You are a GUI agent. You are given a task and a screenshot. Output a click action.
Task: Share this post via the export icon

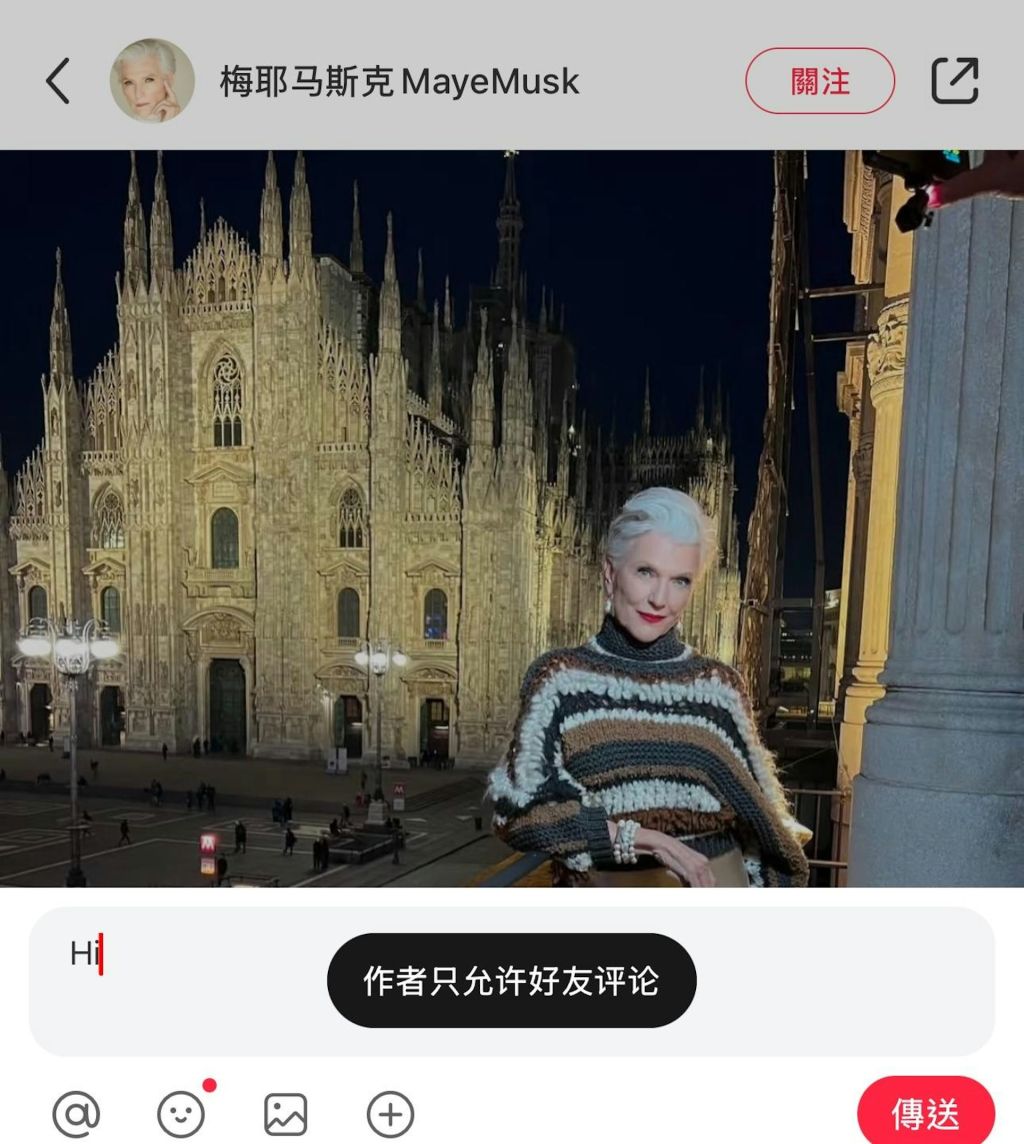point(954,81)
